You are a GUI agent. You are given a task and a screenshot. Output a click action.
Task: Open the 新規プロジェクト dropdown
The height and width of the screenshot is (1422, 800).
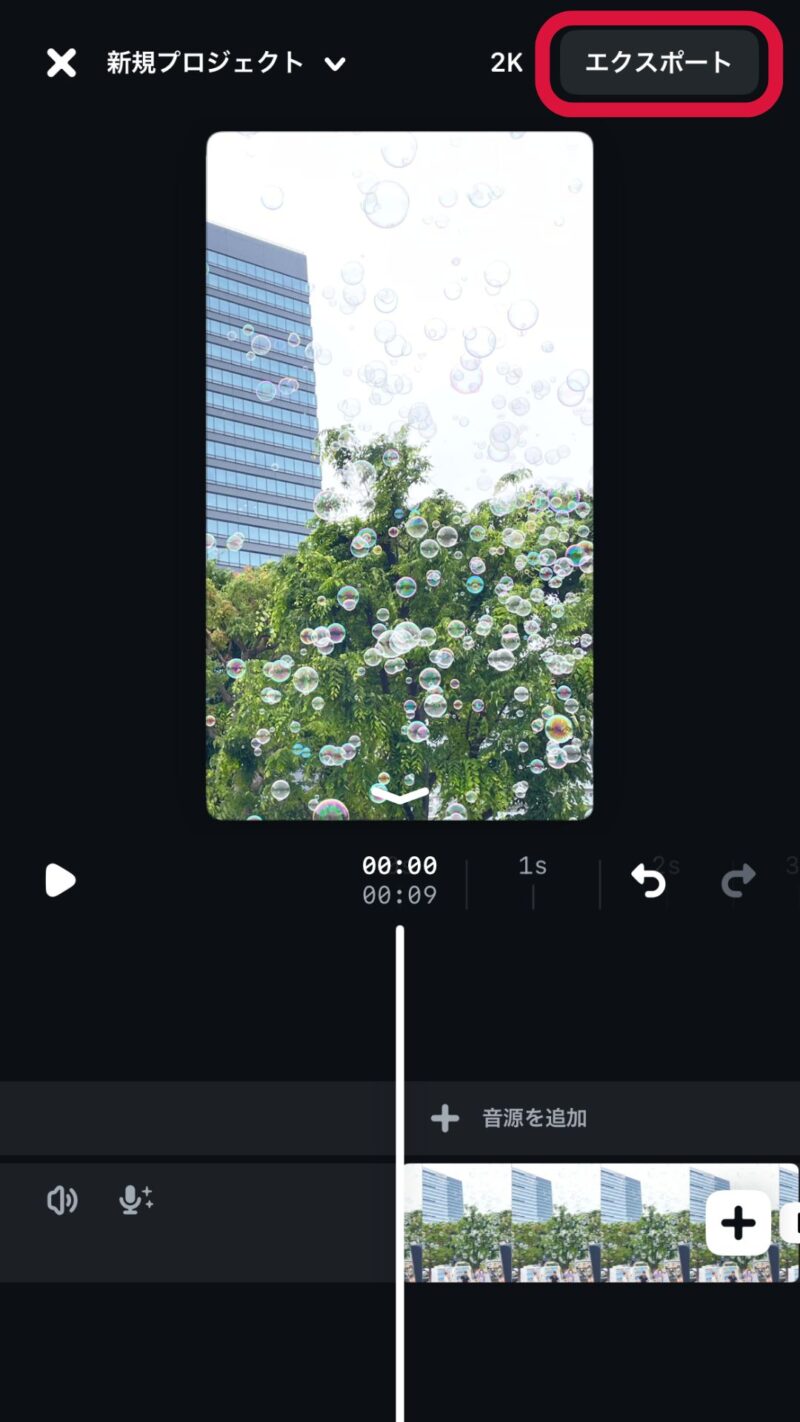click(x=334, y=64)
